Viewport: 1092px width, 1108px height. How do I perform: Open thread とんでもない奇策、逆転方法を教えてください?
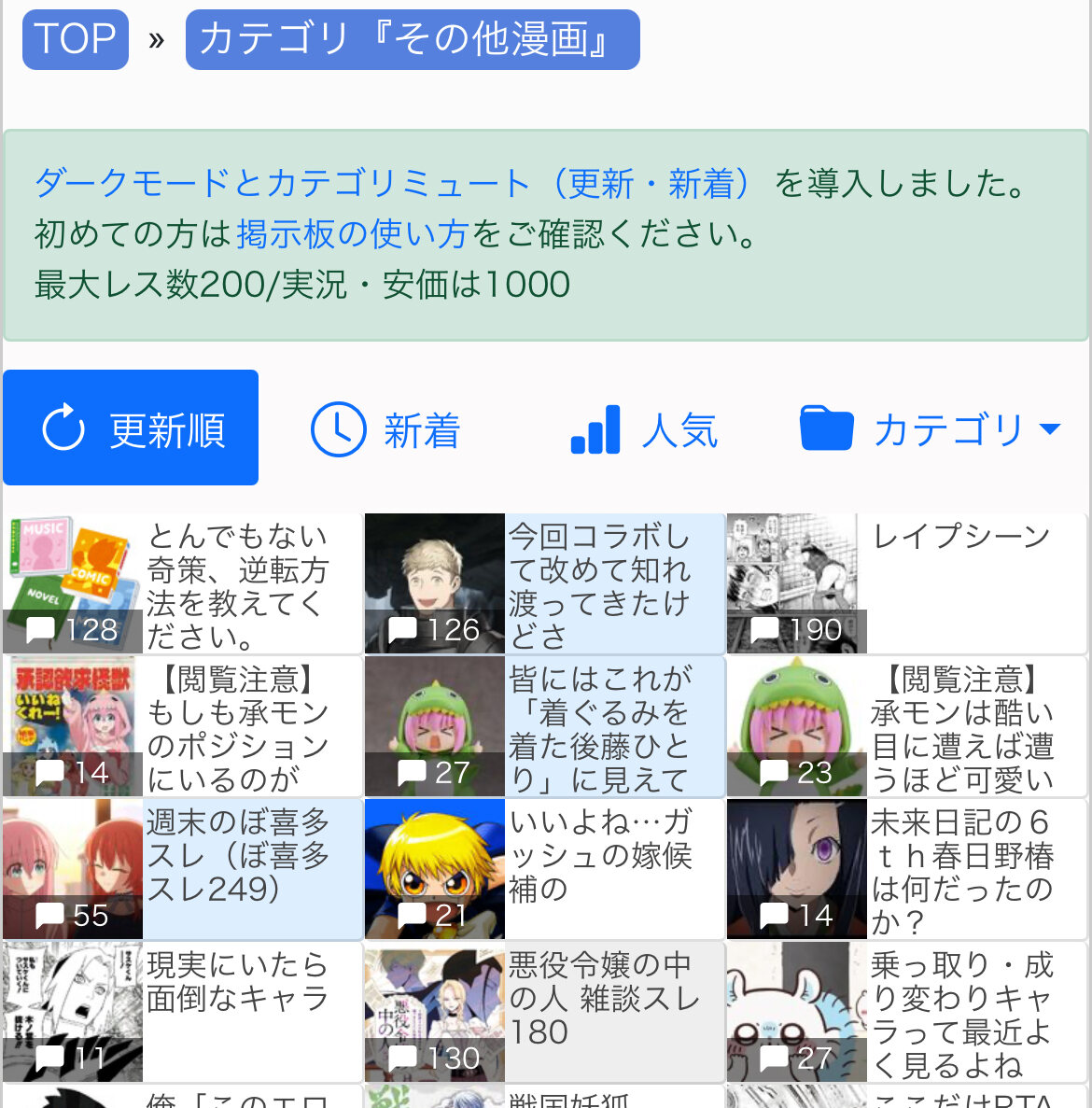click(237, 585)
